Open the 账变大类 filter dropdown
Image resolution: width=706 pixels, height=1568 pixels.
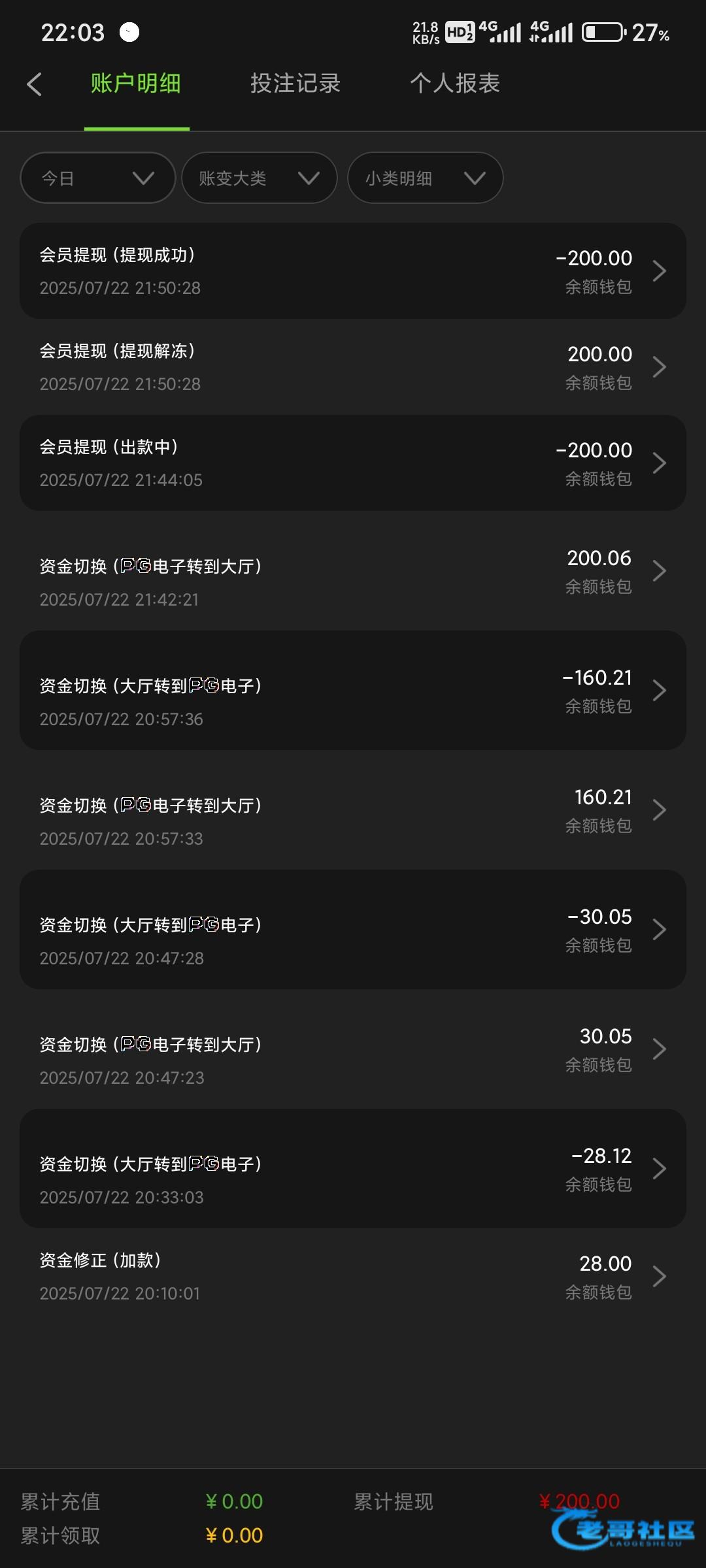coord(259,178)
